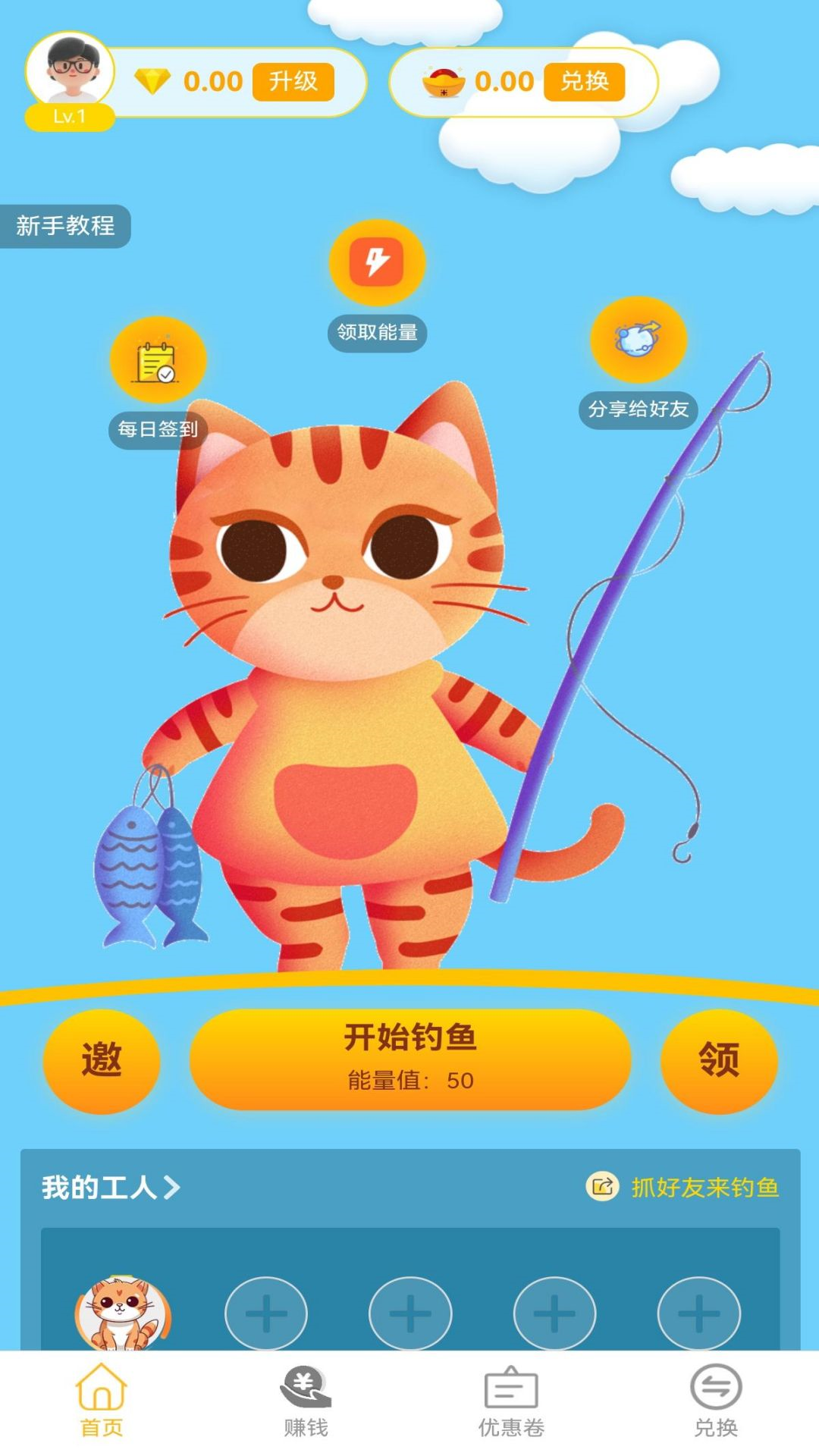Open the 新手教程 beginner tutorial
Screen dimensions: 819x1456
tap(65, 226)
